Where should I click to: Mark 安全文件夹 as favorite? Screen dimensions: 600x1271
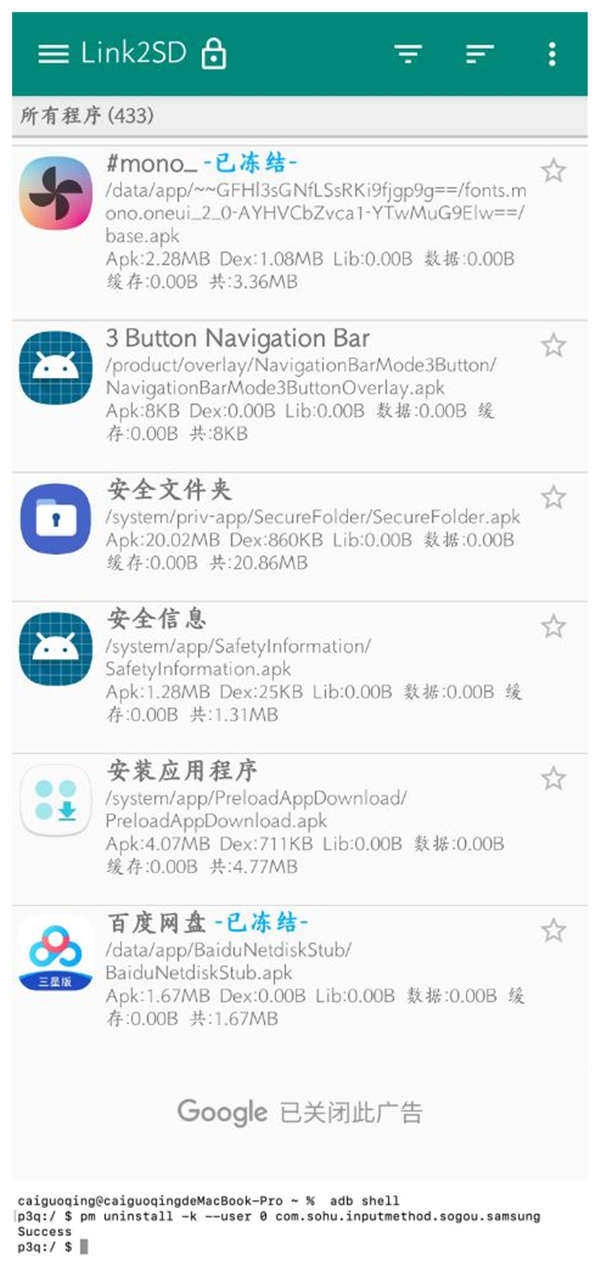coord(553,497)
